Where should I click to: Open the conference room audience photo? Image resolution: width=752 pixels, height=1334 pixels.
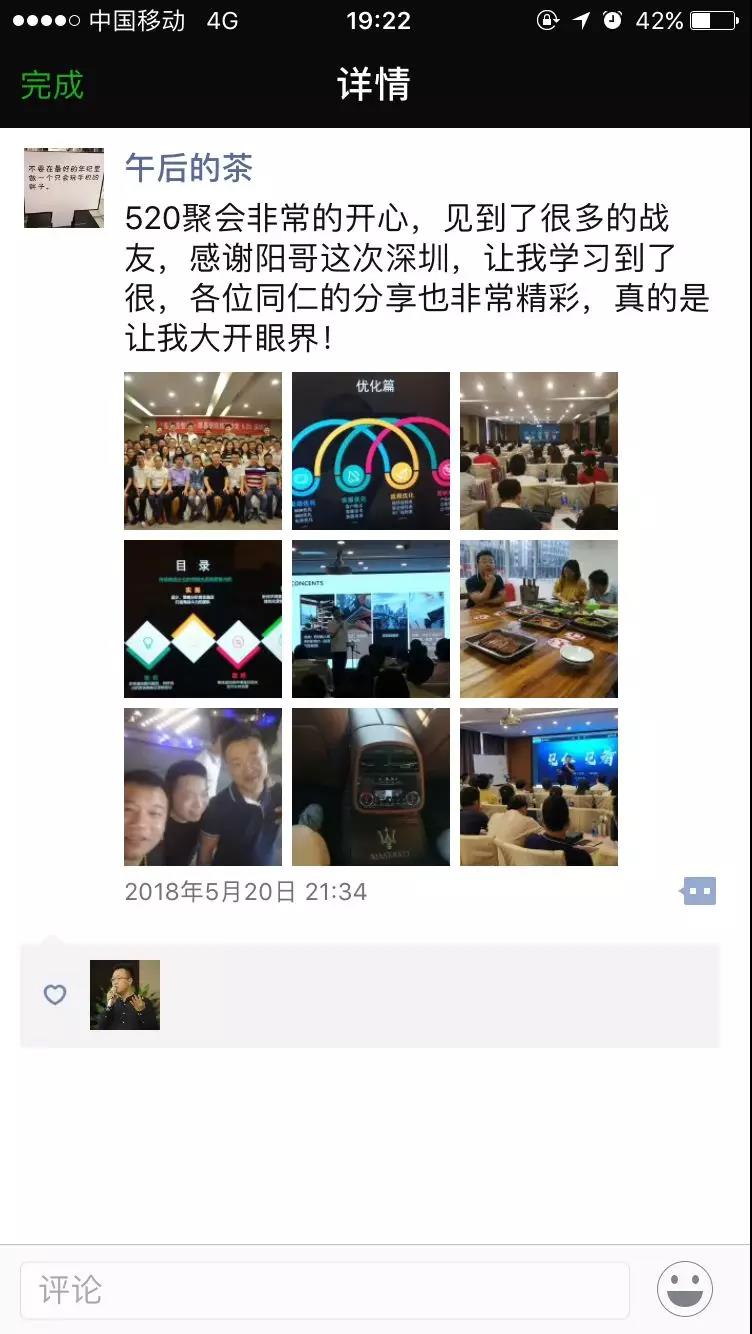pos(539,451)
